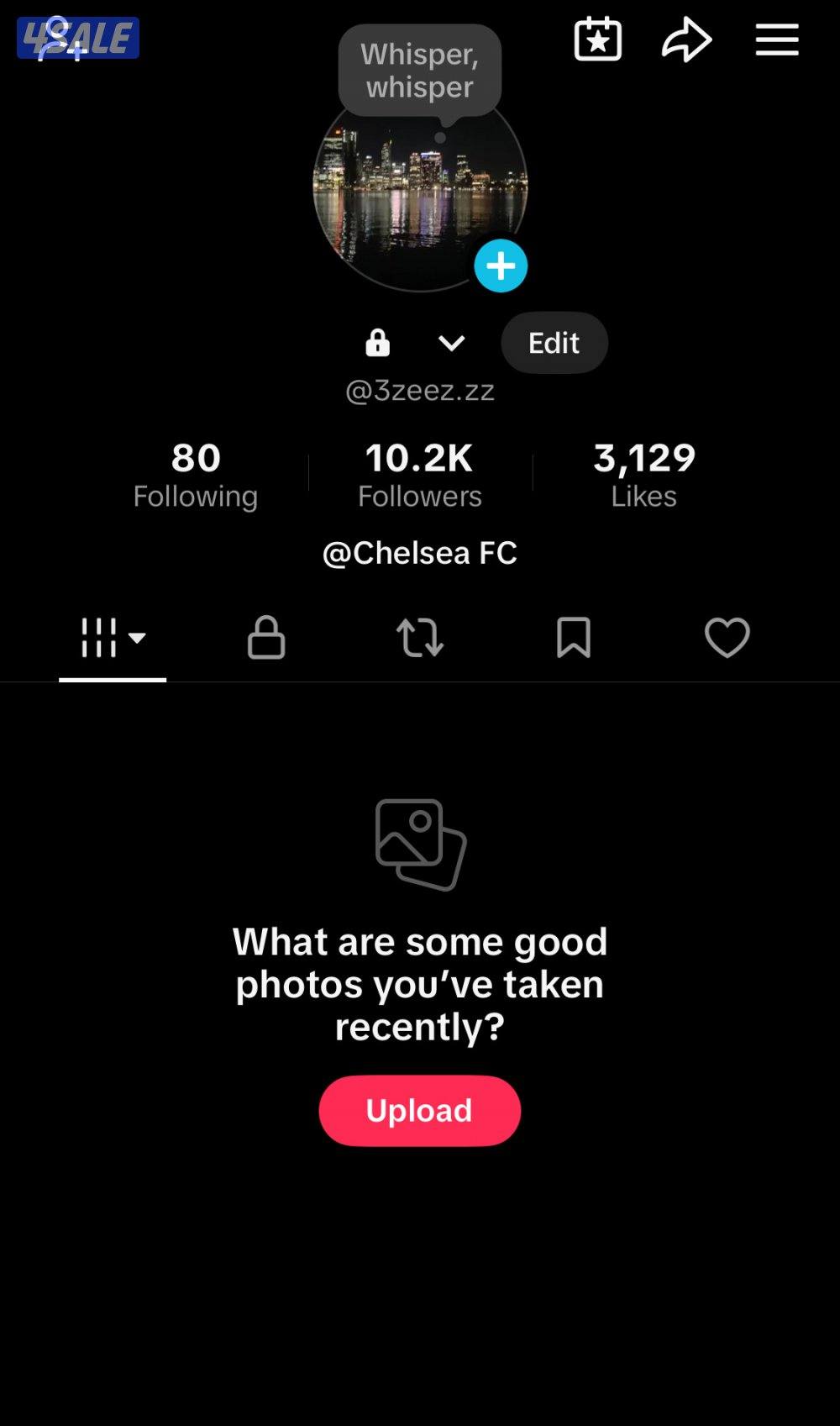Expand the account switcher chevron
Image resolution: width=840 pixels, height=1426 pixels.
point(451,343)
